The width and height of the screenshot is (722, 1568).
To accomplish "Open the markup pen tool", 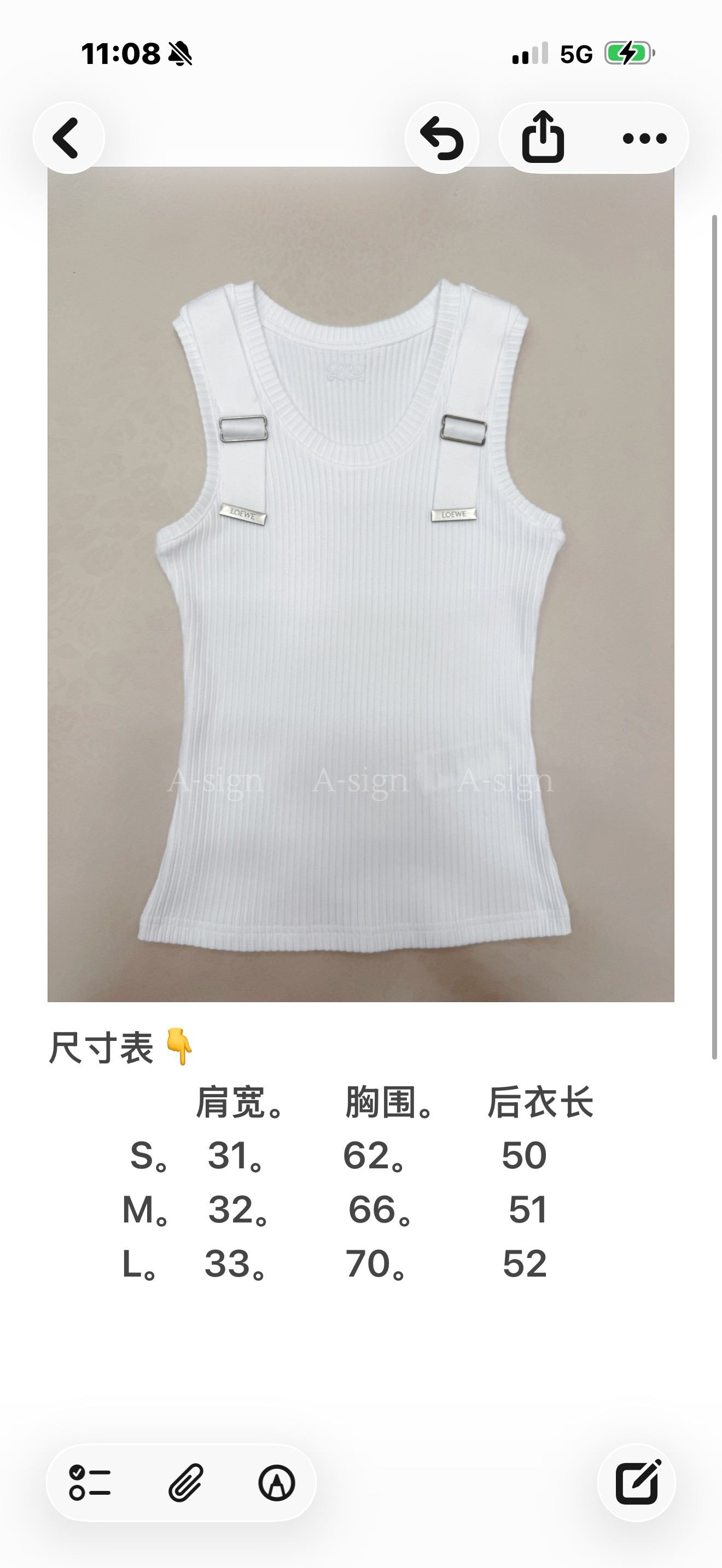I will pos(277,1482).
